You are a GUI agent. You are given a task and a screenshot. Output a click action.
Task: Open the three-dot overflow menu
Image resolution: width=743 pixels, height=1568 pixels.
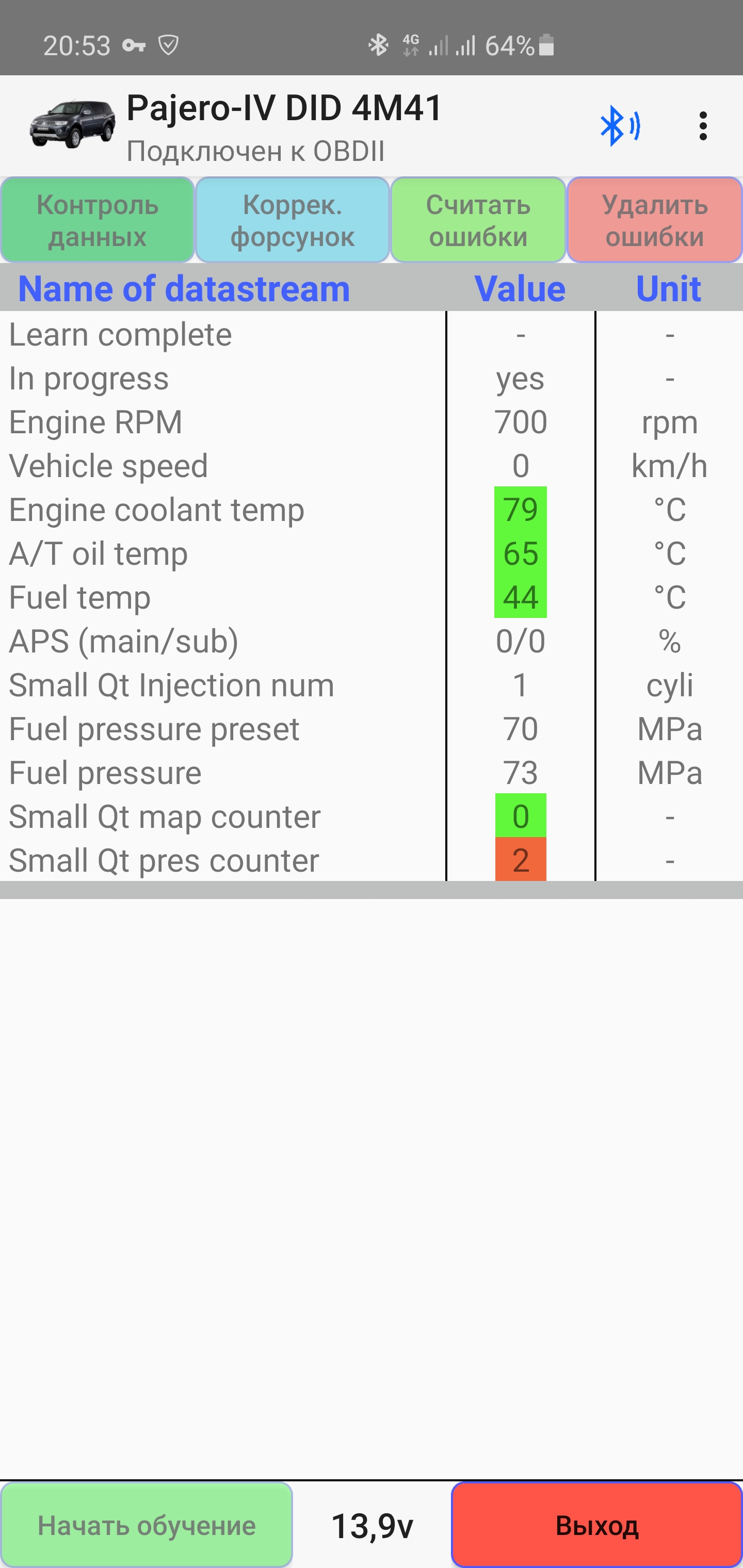pyautogui.click(x=703, y=126)
